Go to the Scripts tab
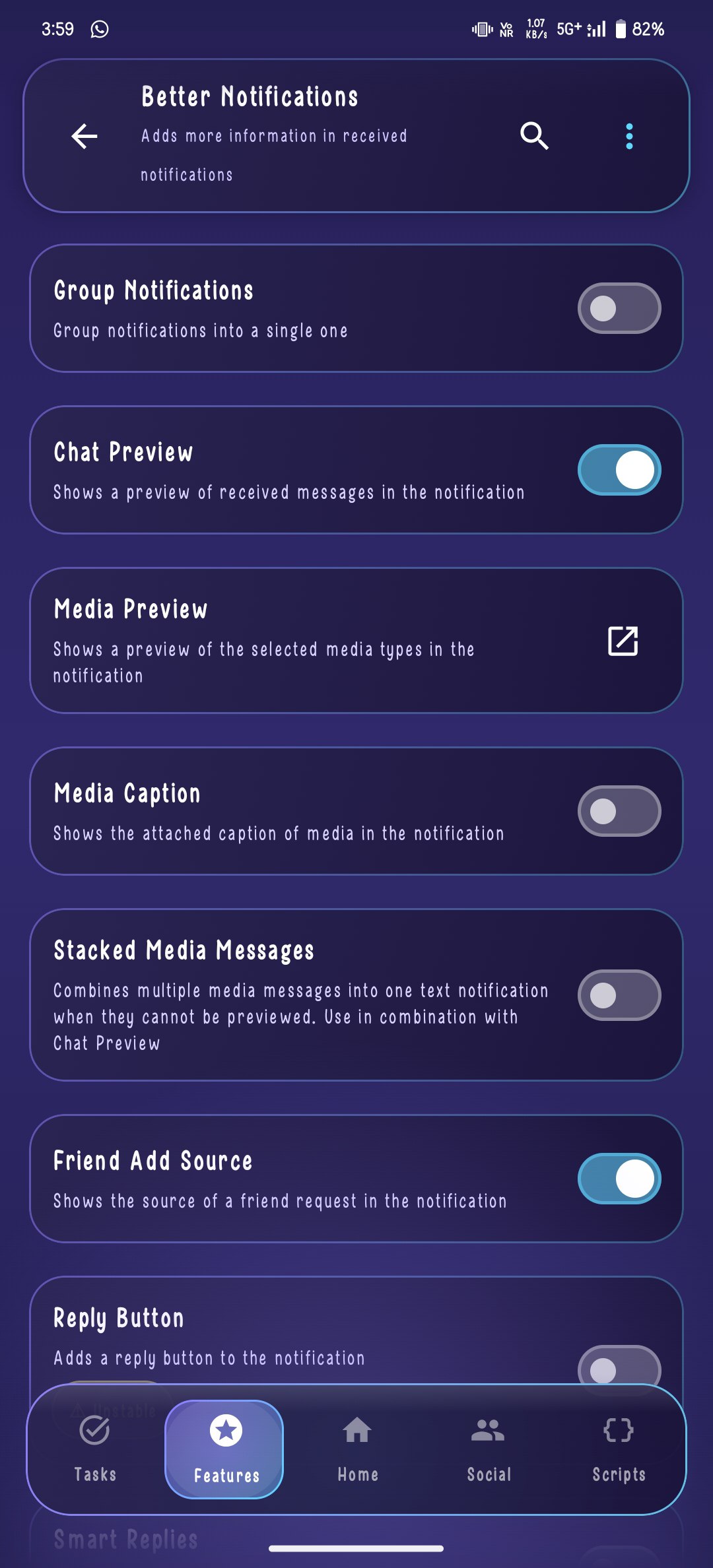The height and width of the screenshot is (1568, 713). pyautogui.click(x=619, y=1449)
